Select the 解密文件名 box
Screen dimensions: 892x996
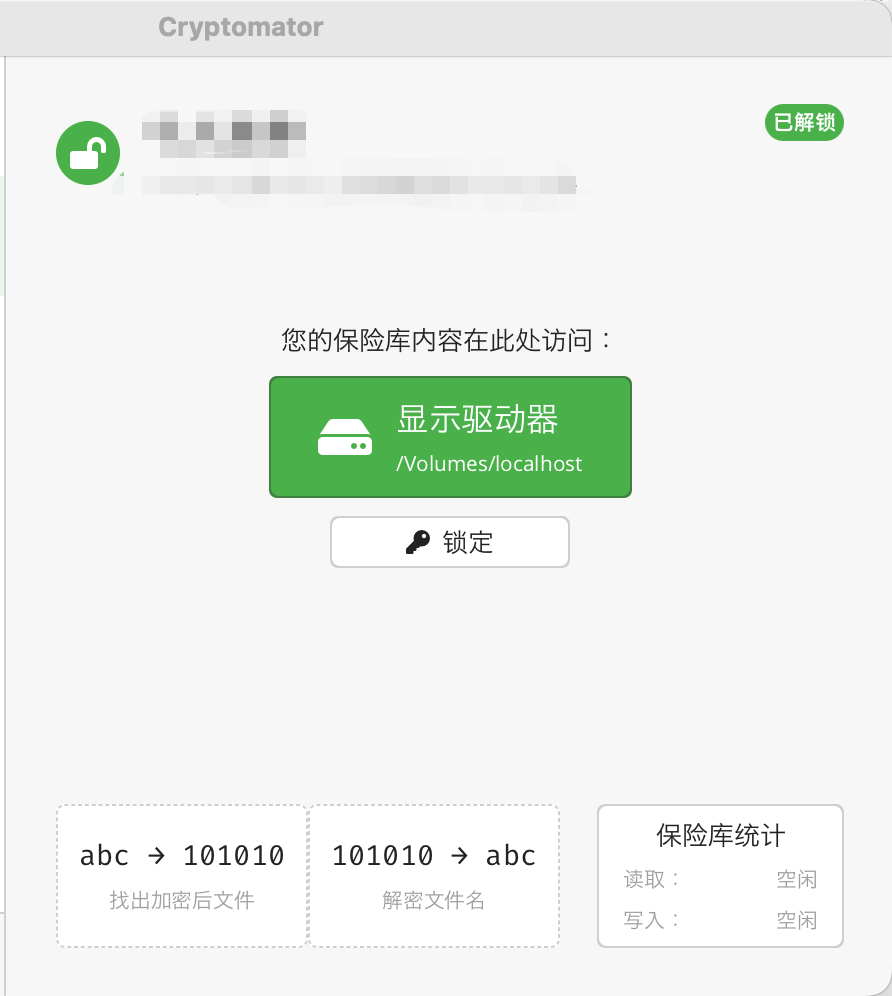click(x=434, y=876)
